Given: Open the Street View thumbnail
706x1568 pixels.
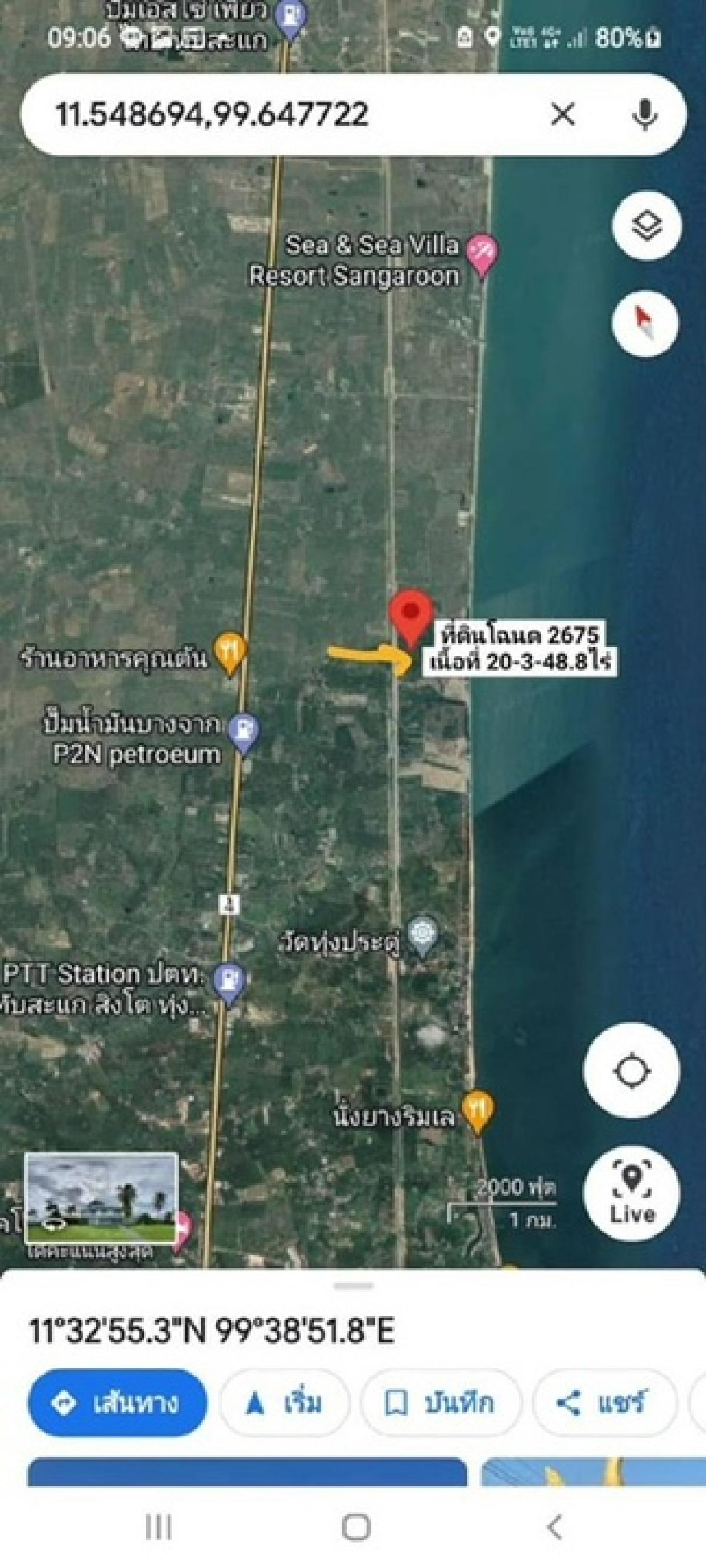Looking at the screenshot, I should pos(101,1198).
